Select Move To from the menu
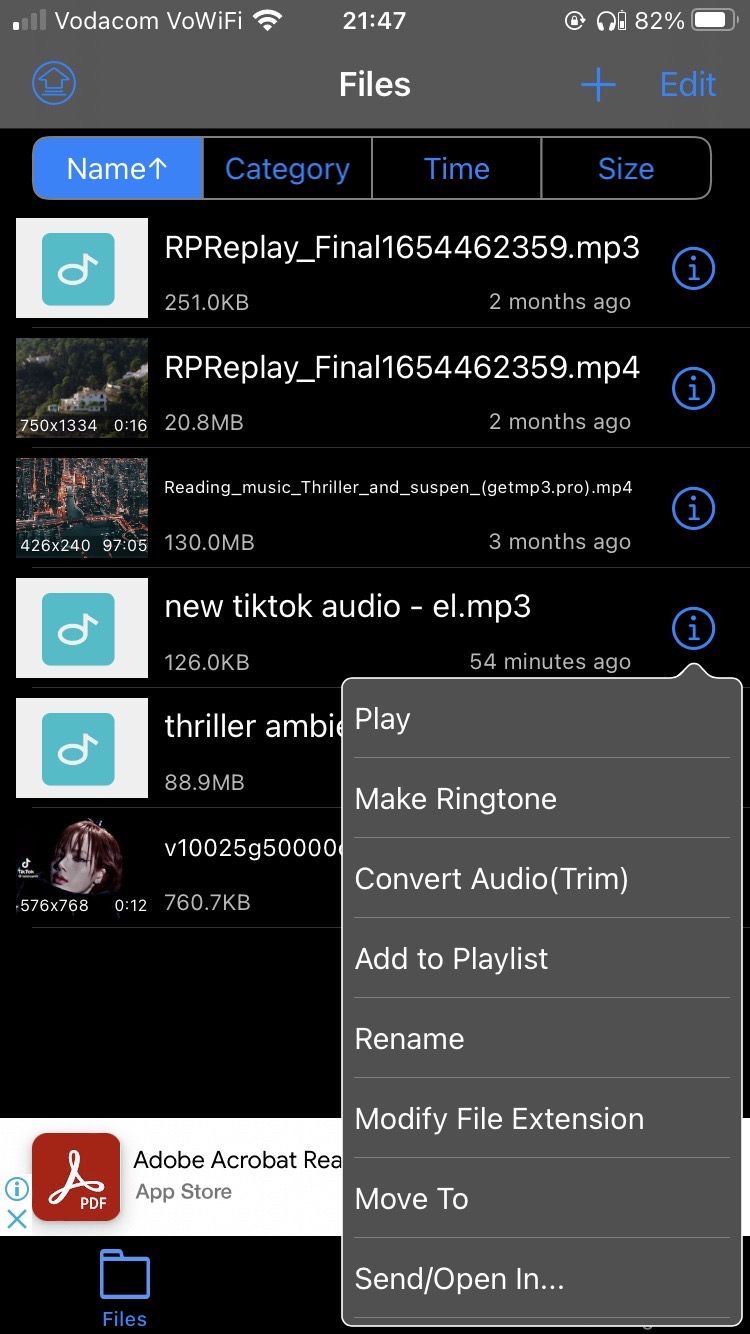 click(540, 1199)
